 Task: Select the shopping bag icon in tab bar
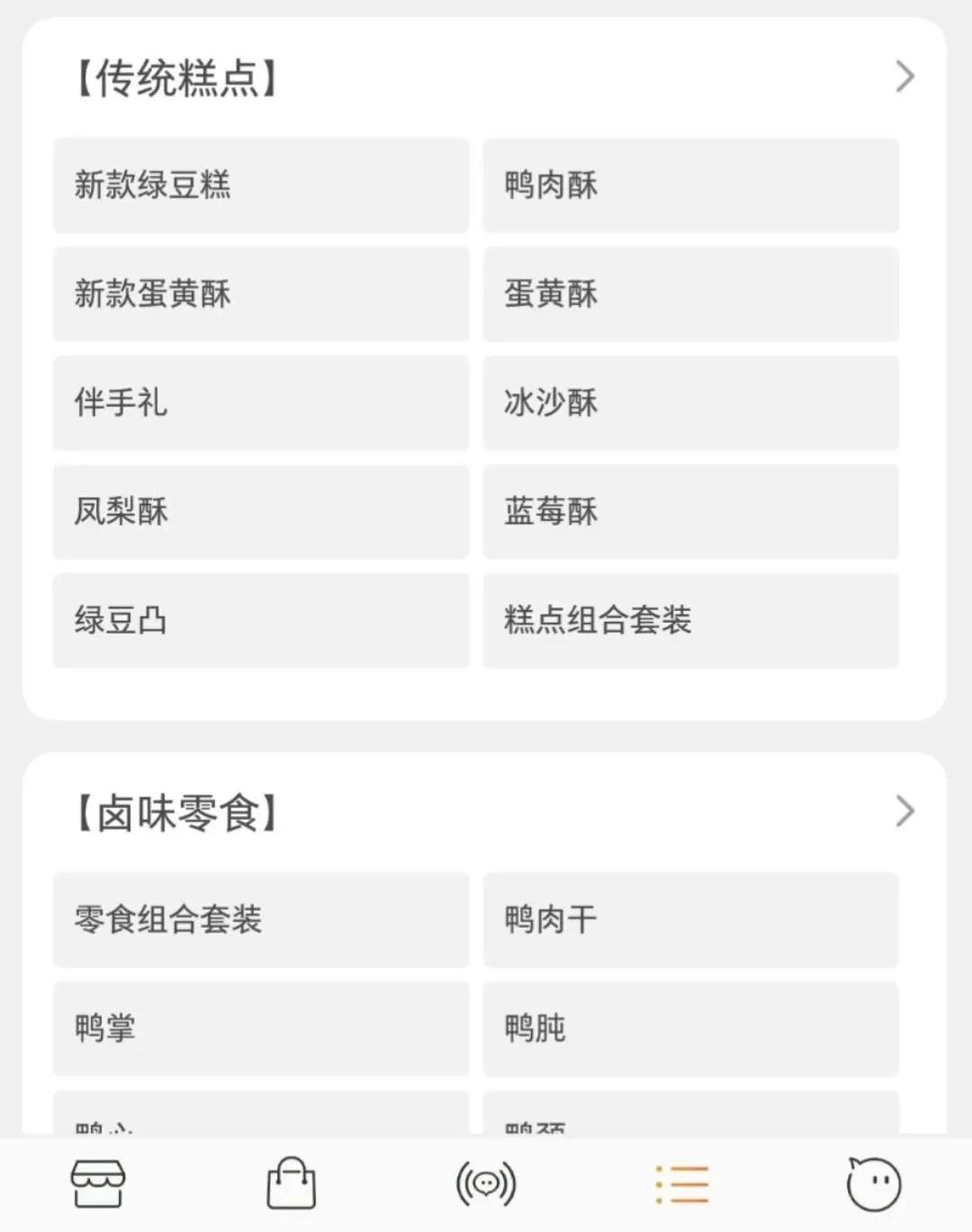click(x=292, y=1182)
